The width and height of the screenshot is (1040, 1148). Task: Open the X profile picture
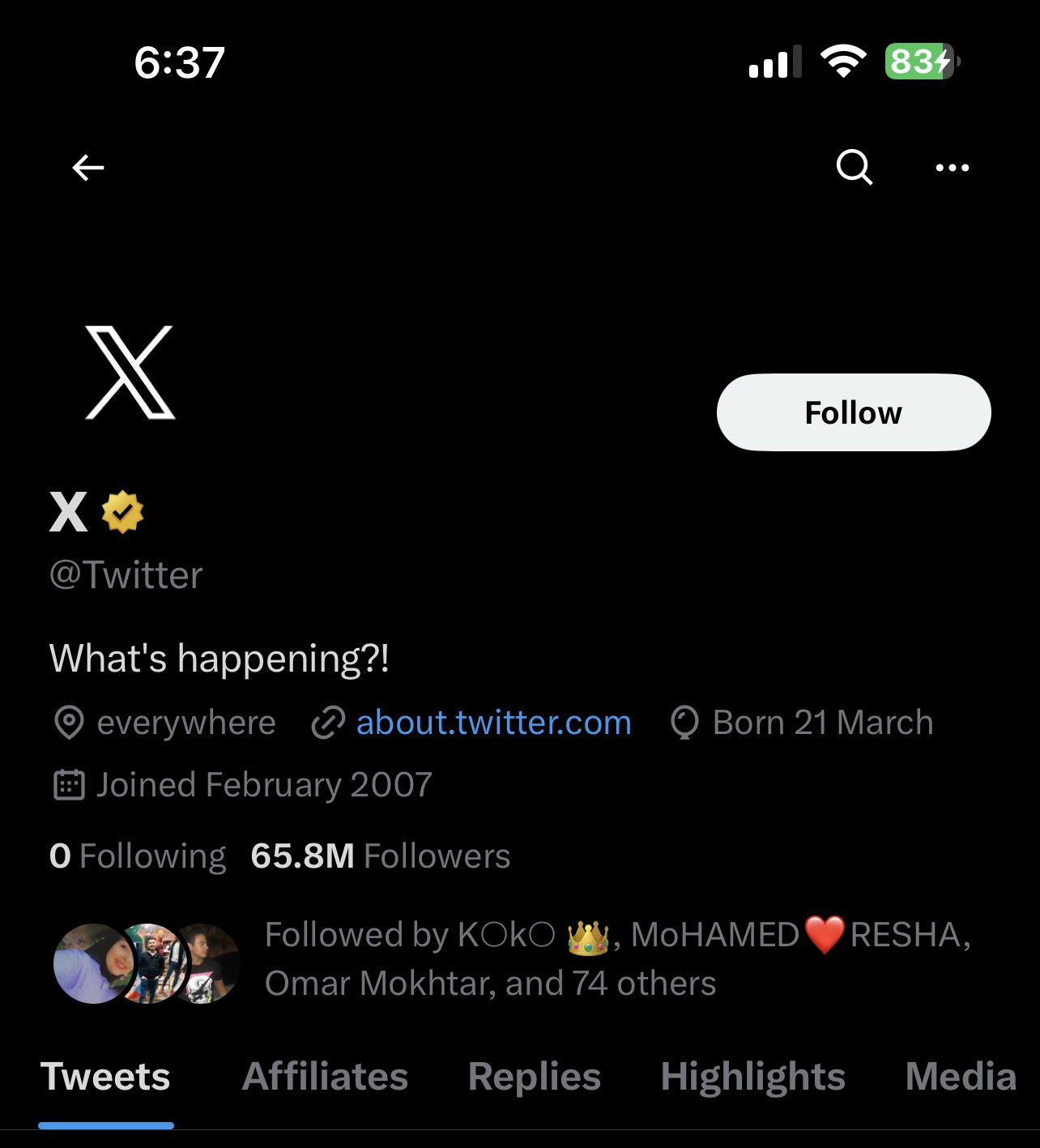click(x=130, y=373)
